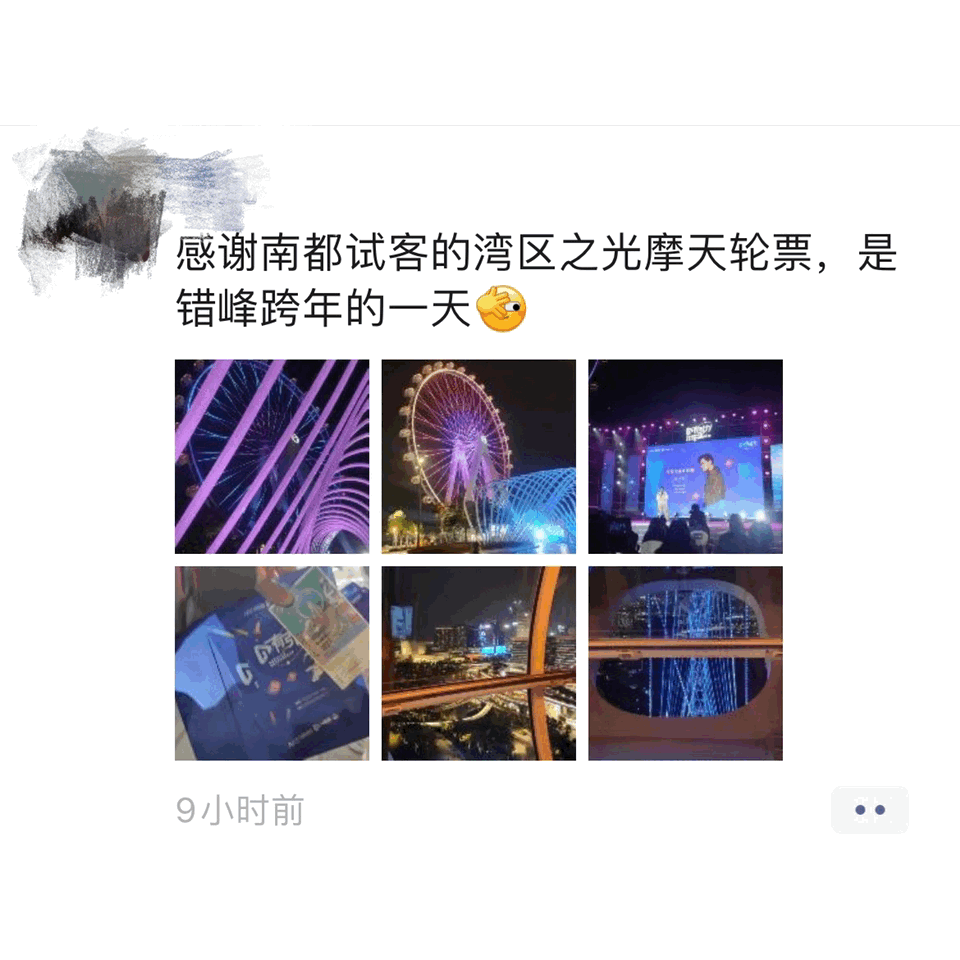Open the city night view from cabin photo
960x960 pixels.
tap(479, 663)
